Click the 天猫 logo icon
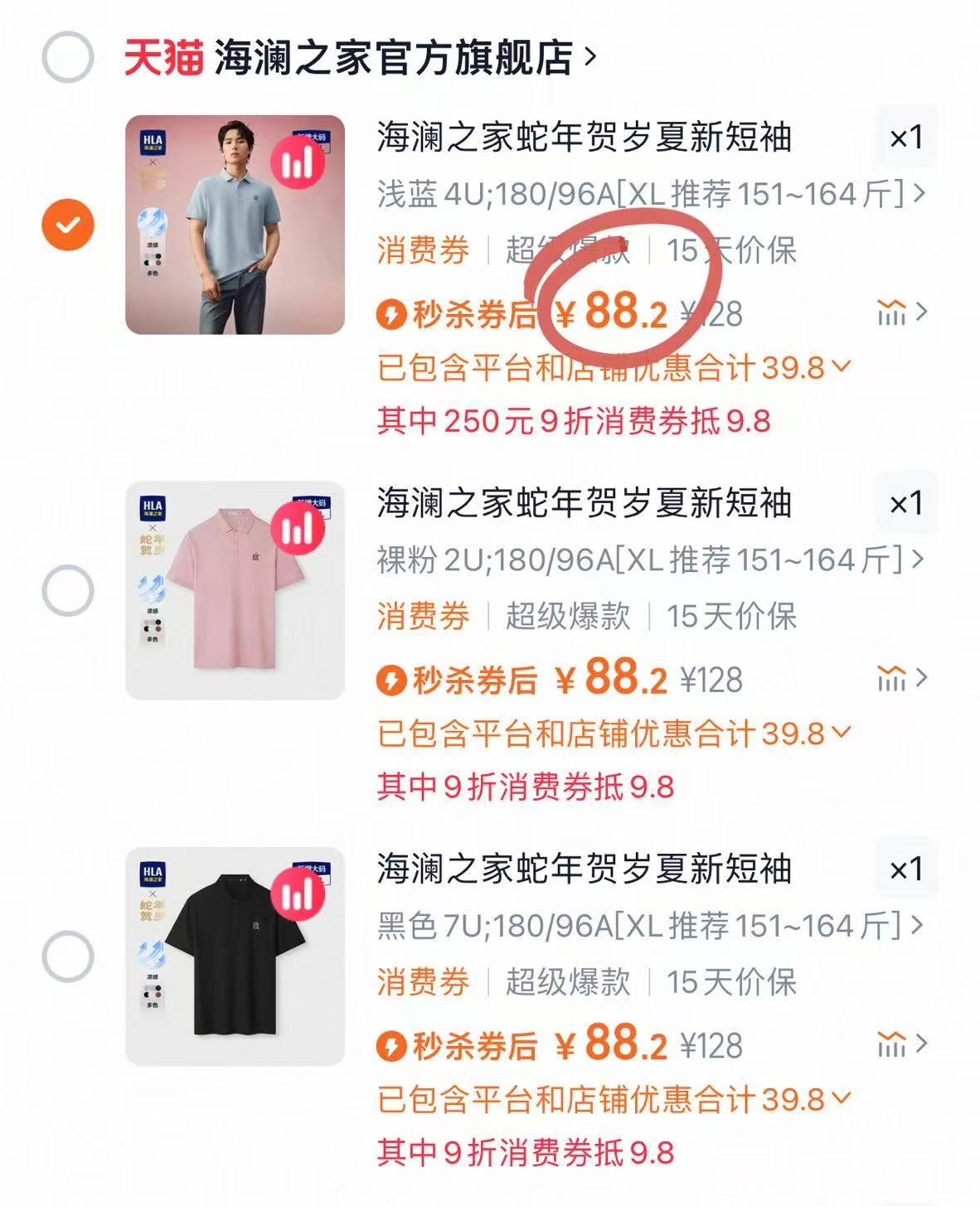Image resolution: width=980 pixels, height=1206 pixels. 163,56
